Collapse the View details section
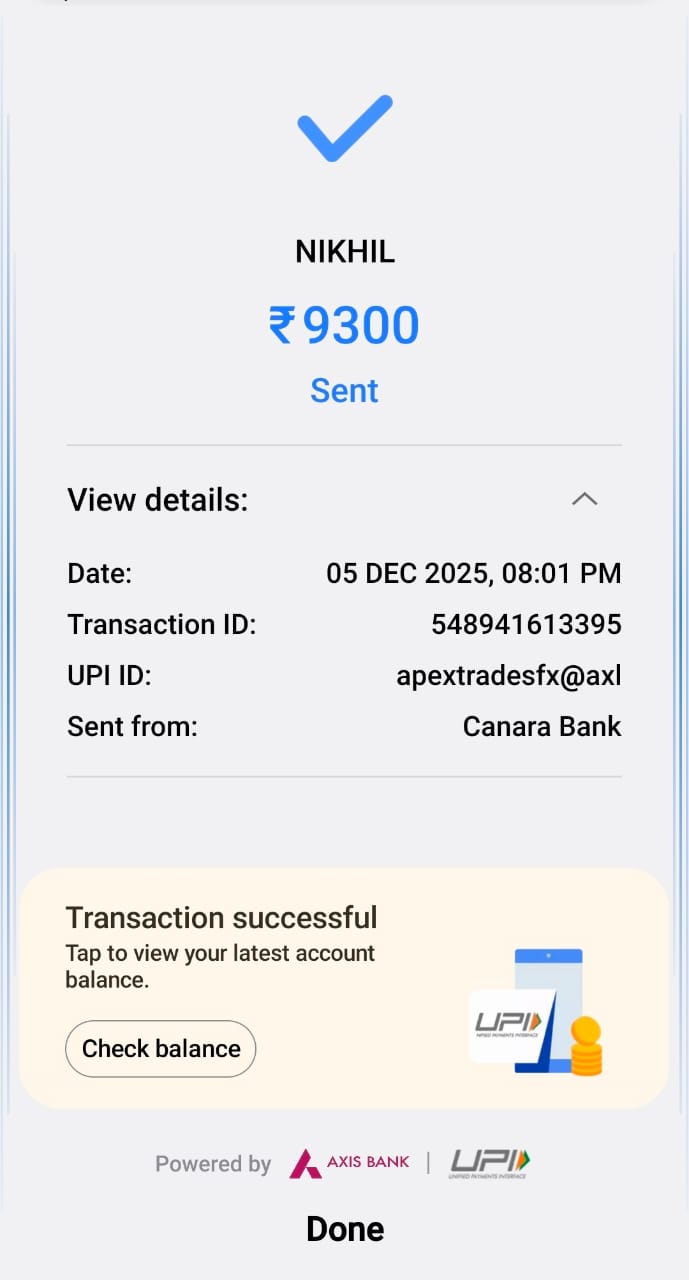Image resolution: width=689 pixels, height=1280 pixels. (584, 498)
